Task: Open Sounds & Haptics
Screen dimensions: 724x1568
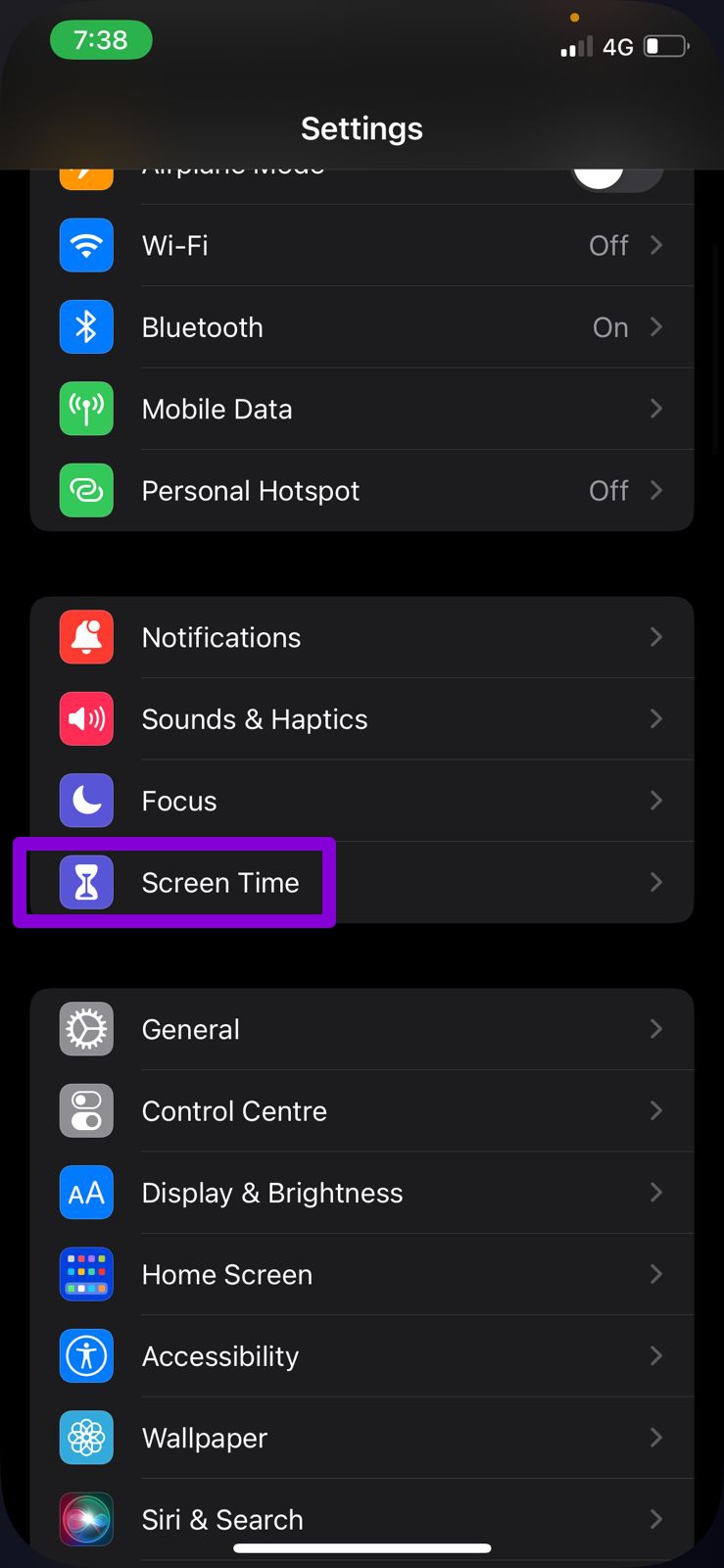Action: tap(362, 719)
